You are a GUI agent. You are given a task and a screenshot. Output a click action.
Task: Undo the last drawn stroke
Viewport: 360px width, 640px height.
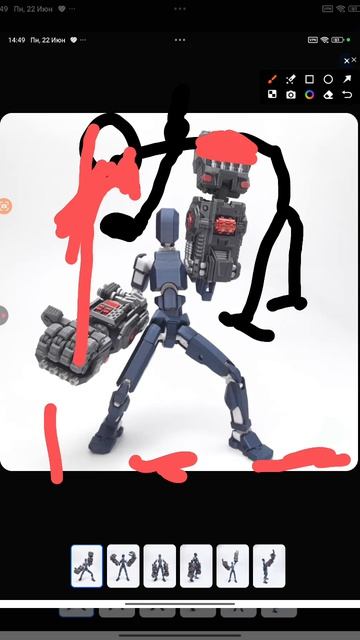(347, 95)
